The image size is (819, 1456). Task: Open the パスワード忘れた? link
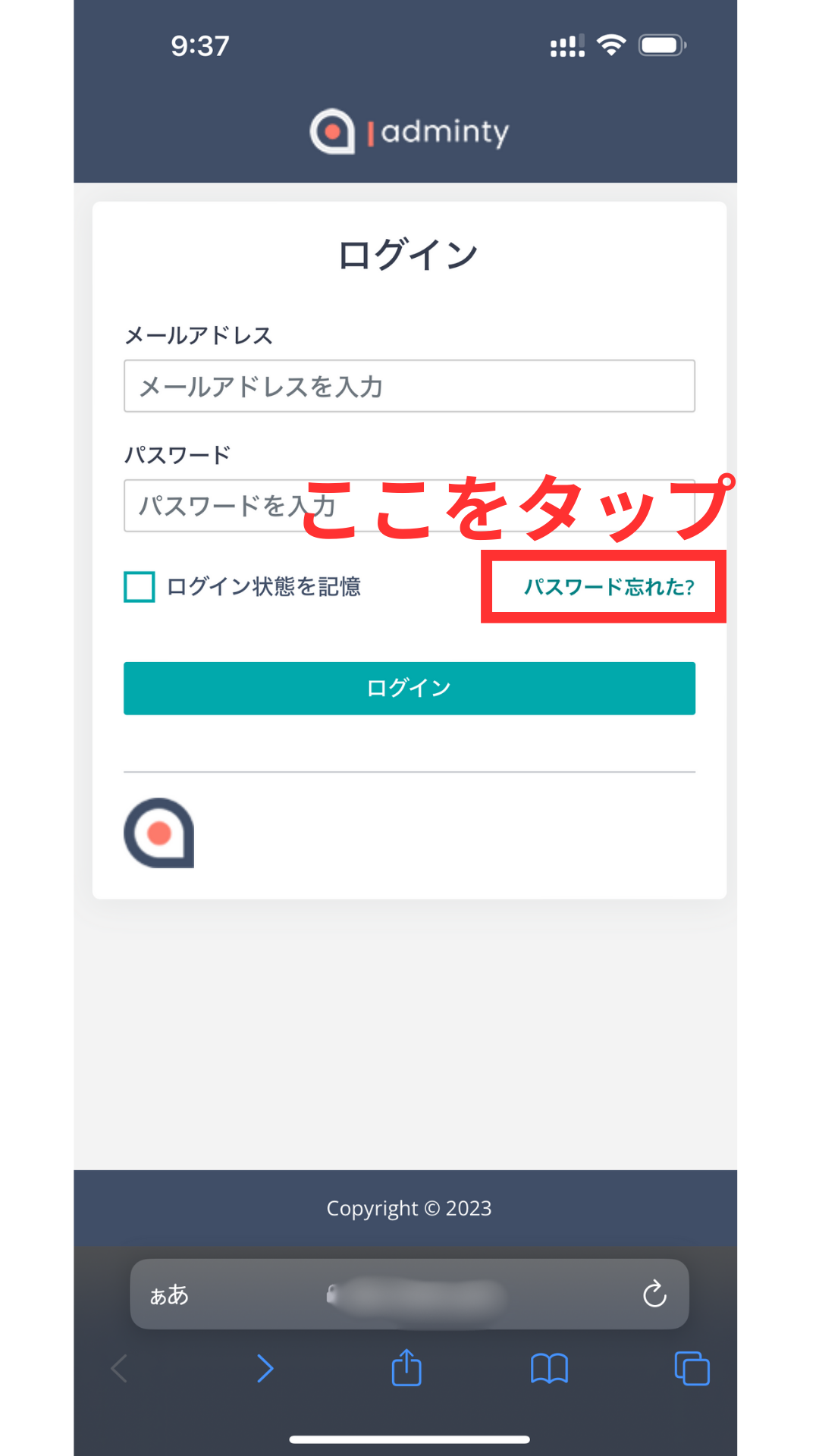609,587
